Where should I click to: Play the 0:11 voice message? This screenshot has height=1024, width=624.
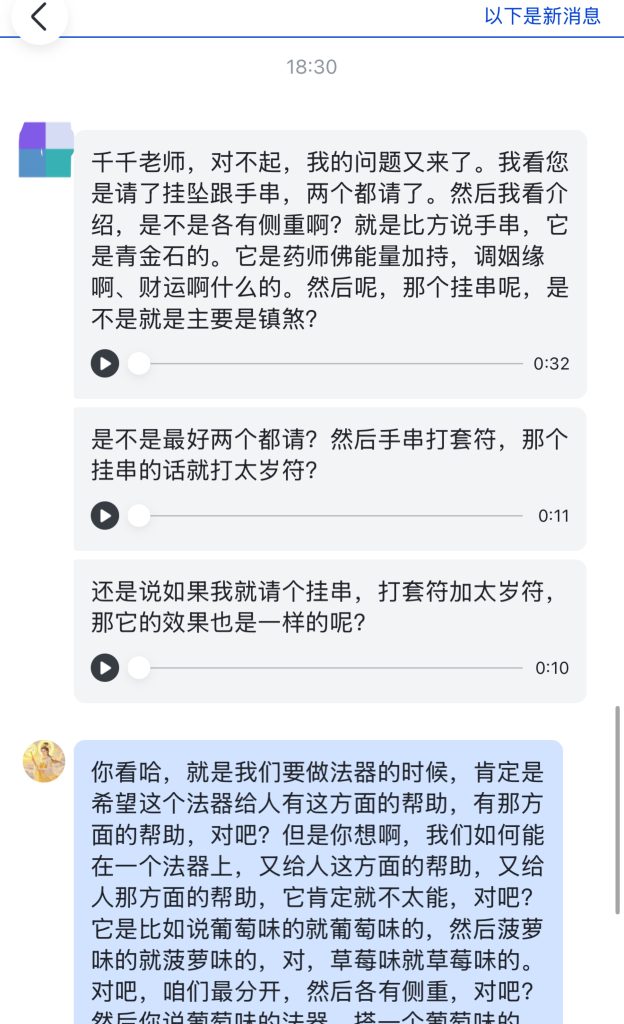[x=105, y=516]
